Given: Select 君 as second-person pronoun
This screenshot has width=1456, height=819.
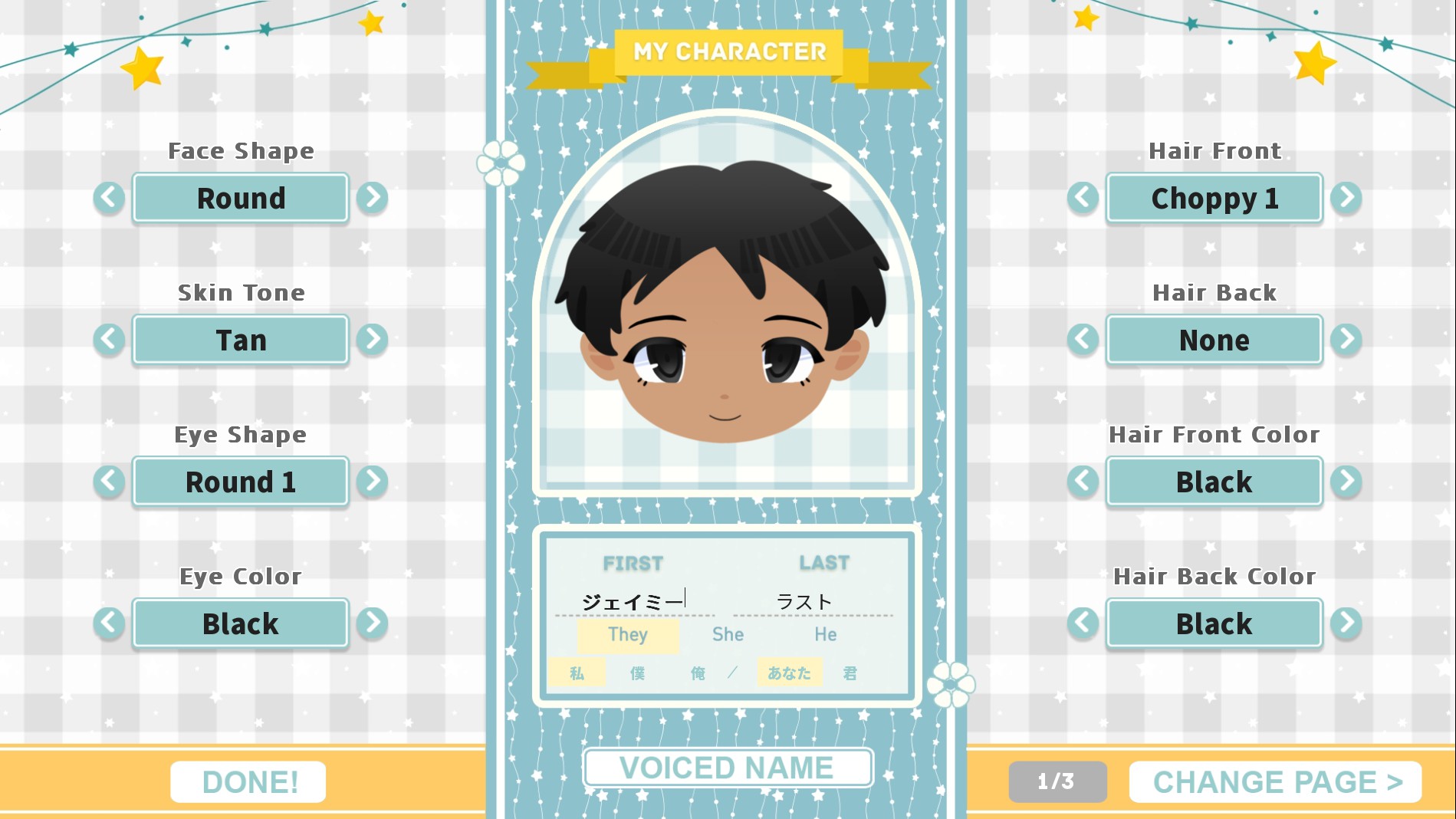Looking at the screenshot, I should [850, 673].
